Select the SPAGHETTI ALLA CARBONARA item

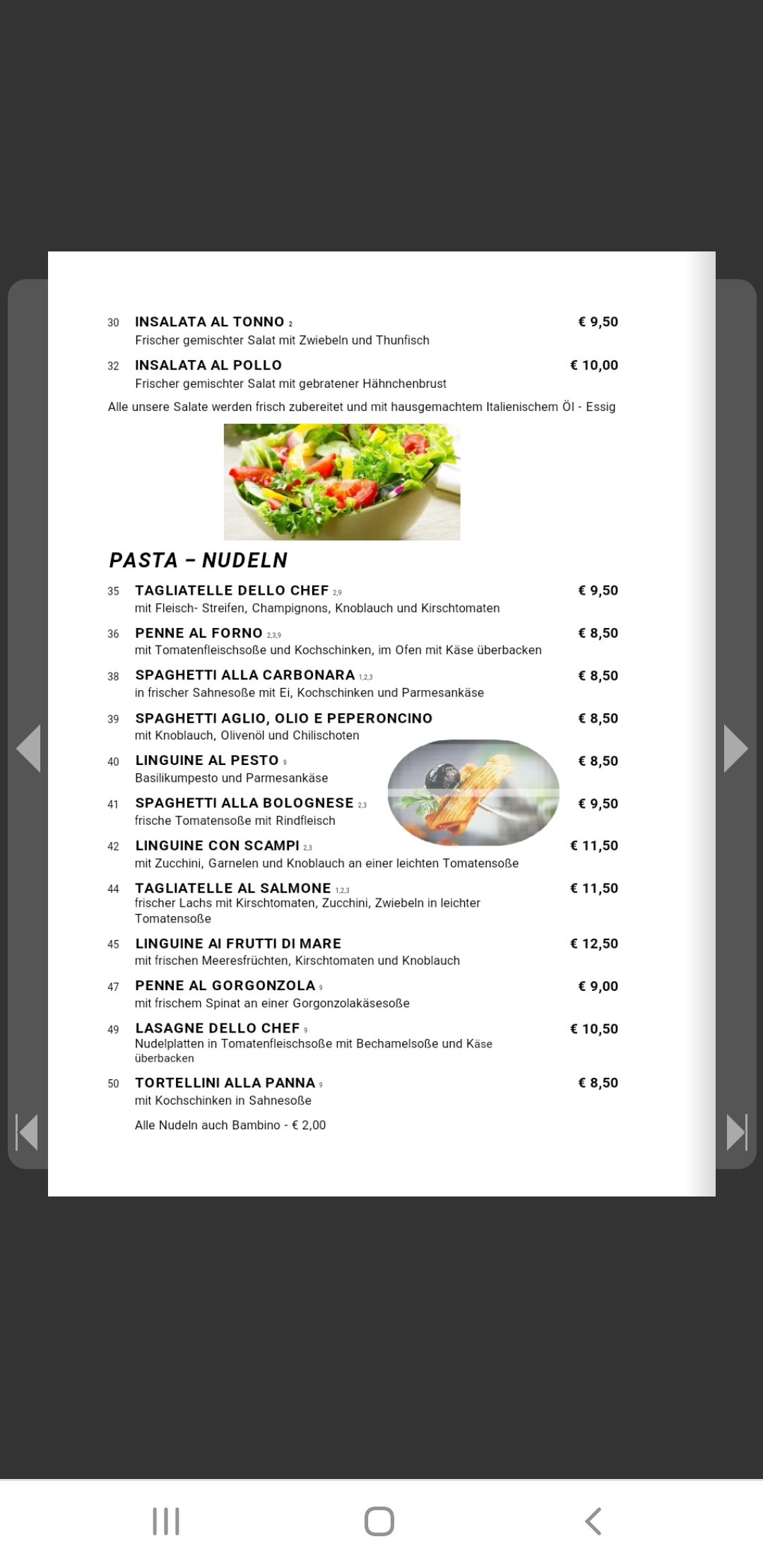pyautogui.click(x=244, y=675)
